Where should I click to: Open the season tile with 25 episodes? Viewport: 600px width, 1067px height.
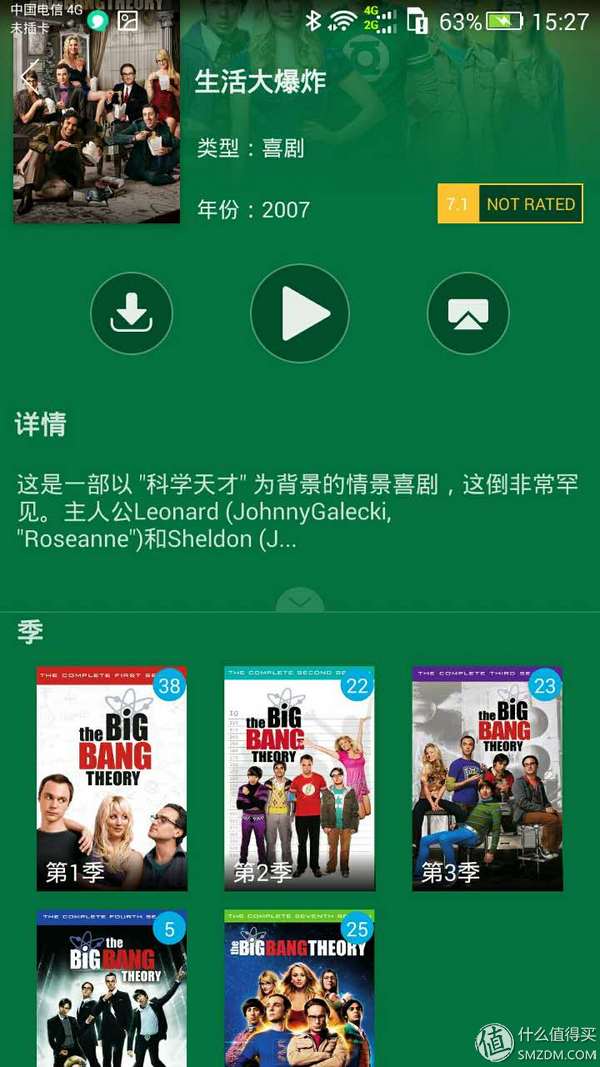coord(299,988)
